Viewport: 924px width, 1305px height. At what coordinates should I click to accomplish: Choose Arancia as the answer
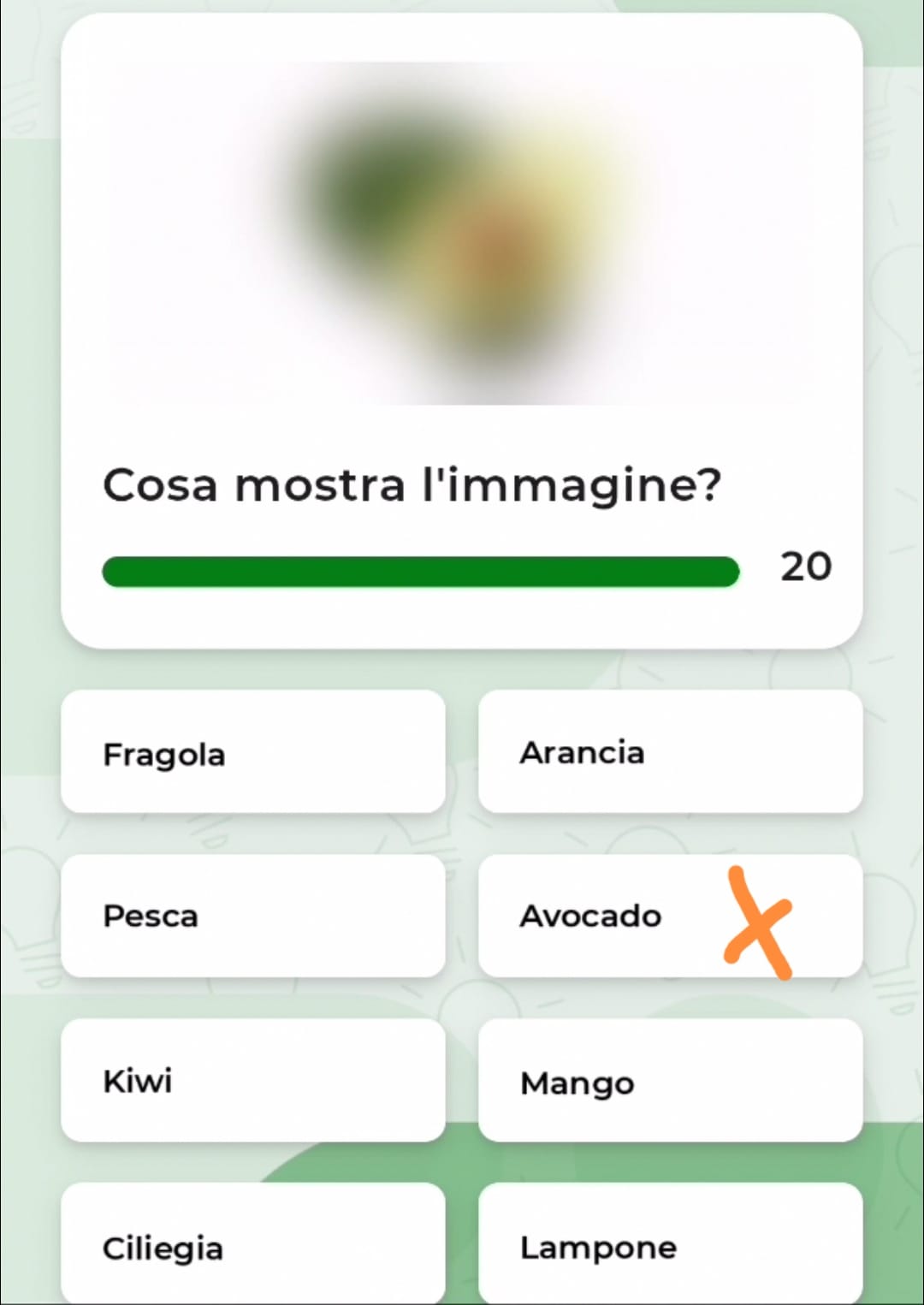coord(670,752)
